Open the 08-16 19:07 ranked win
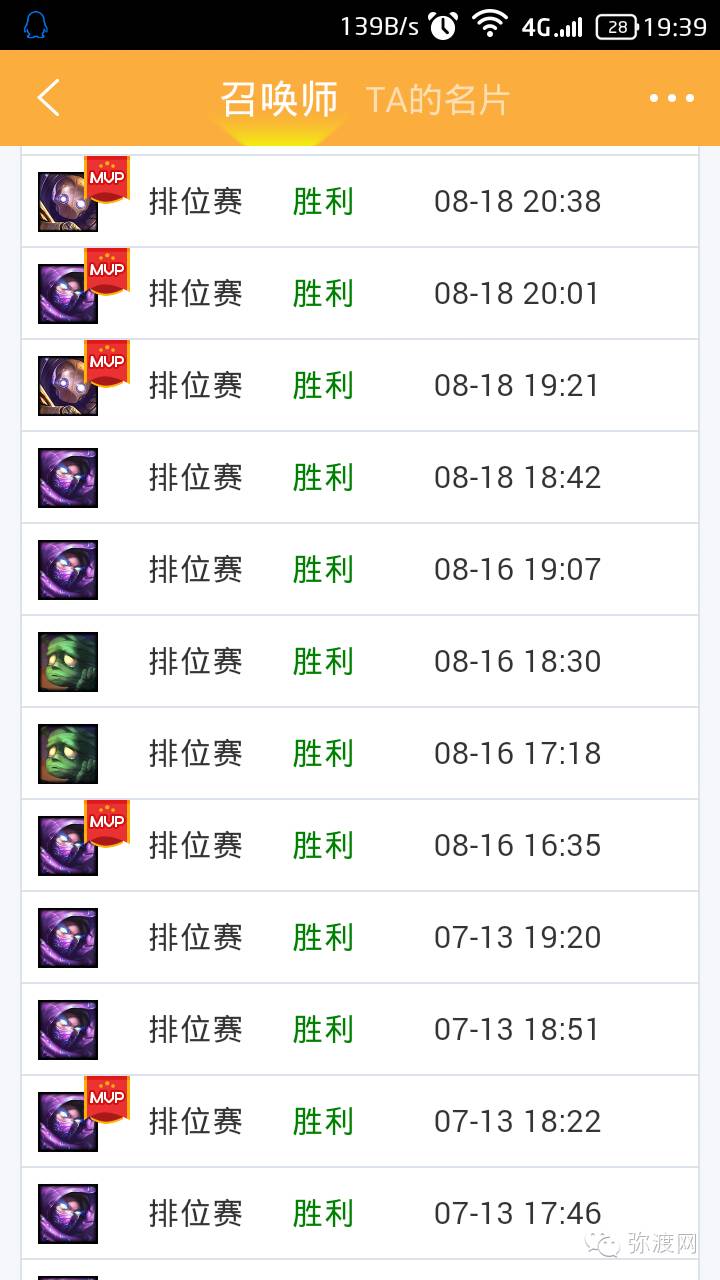720x1280 pixels. (x=360, y=569)
